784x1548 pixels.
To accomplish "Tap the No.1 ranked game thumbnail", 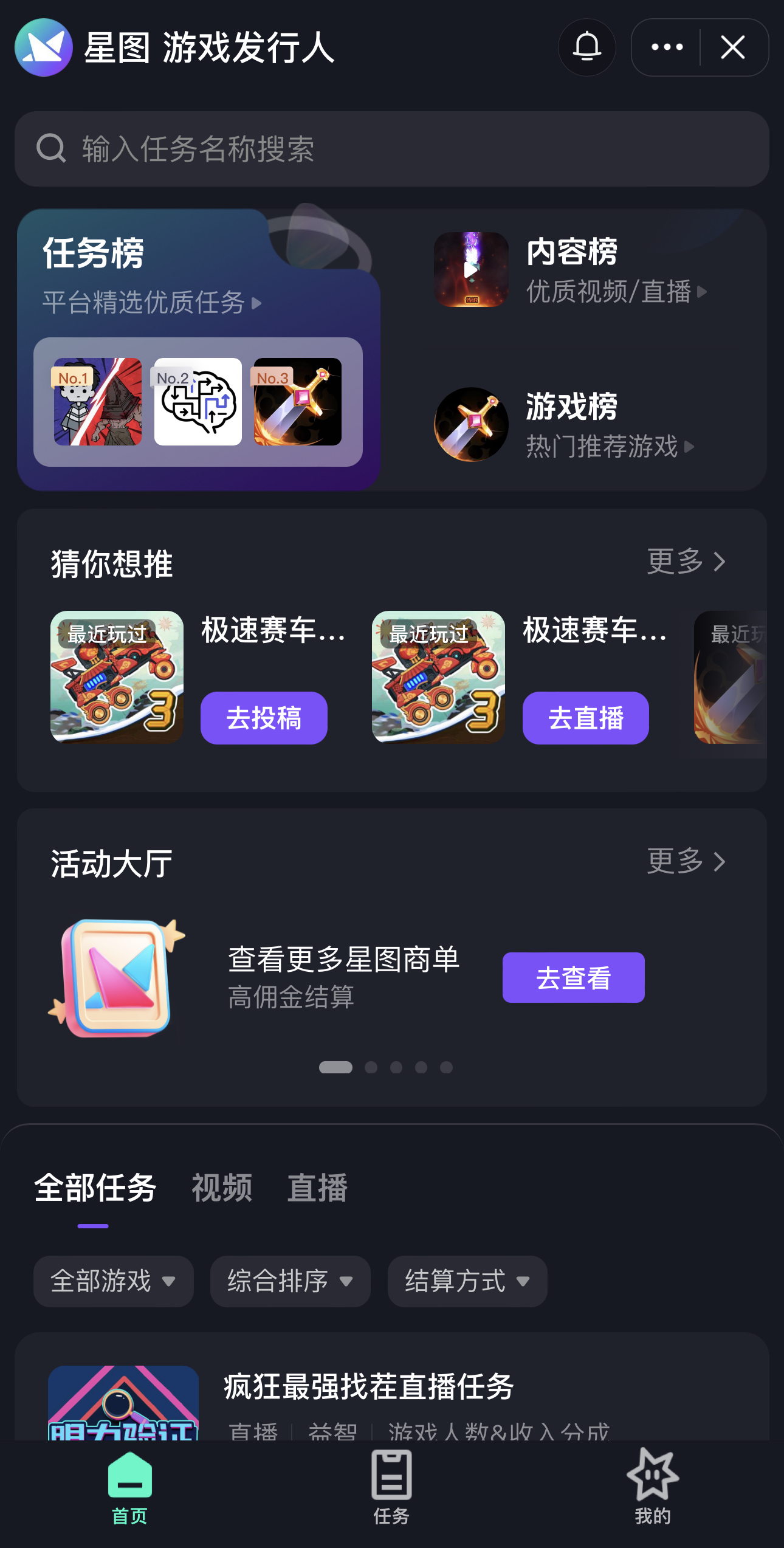I will [x=97, y=402].
